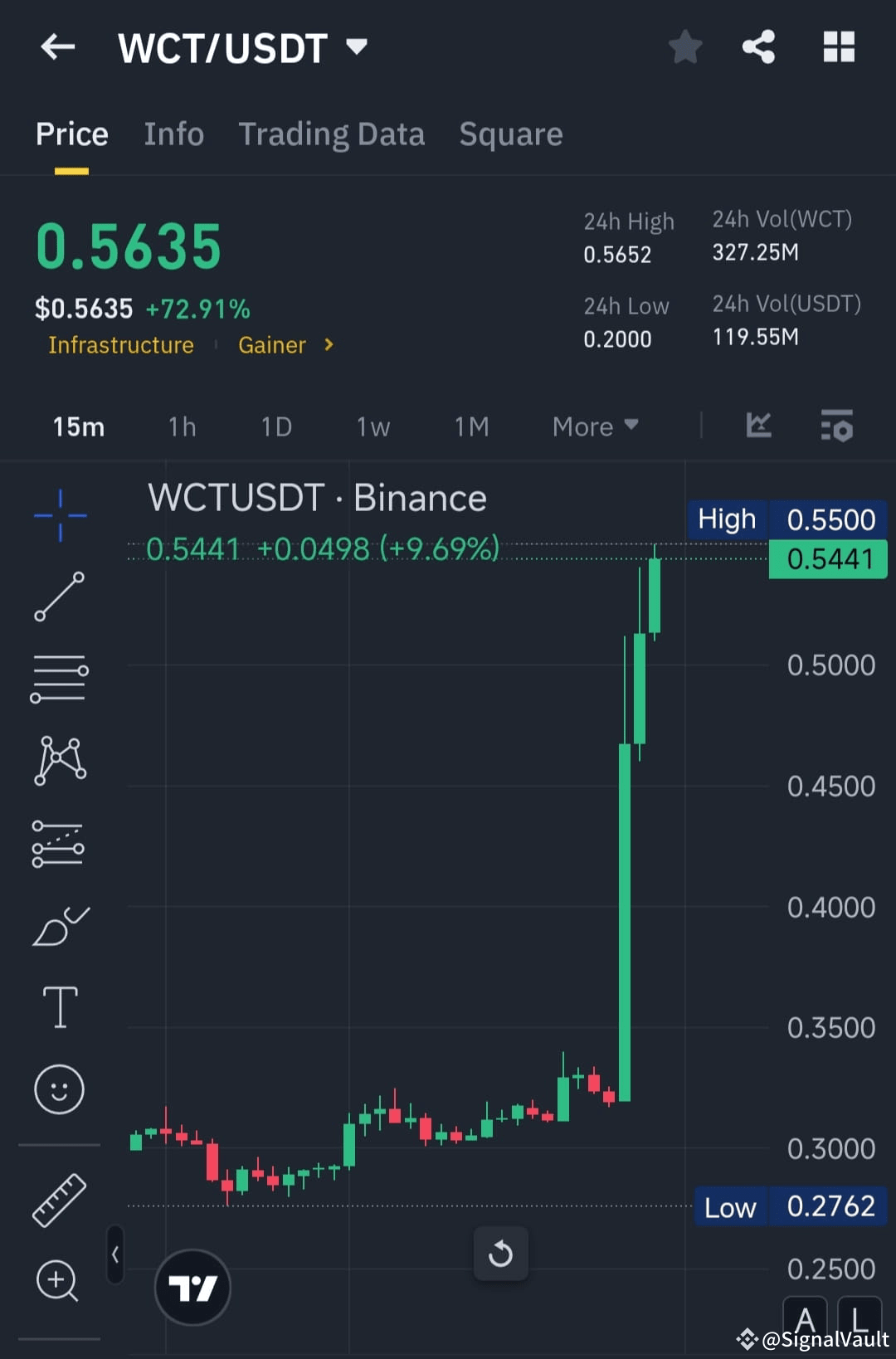Click the Gainer category link
This screenshot has height=1359, width=896.
coord(272,345)
